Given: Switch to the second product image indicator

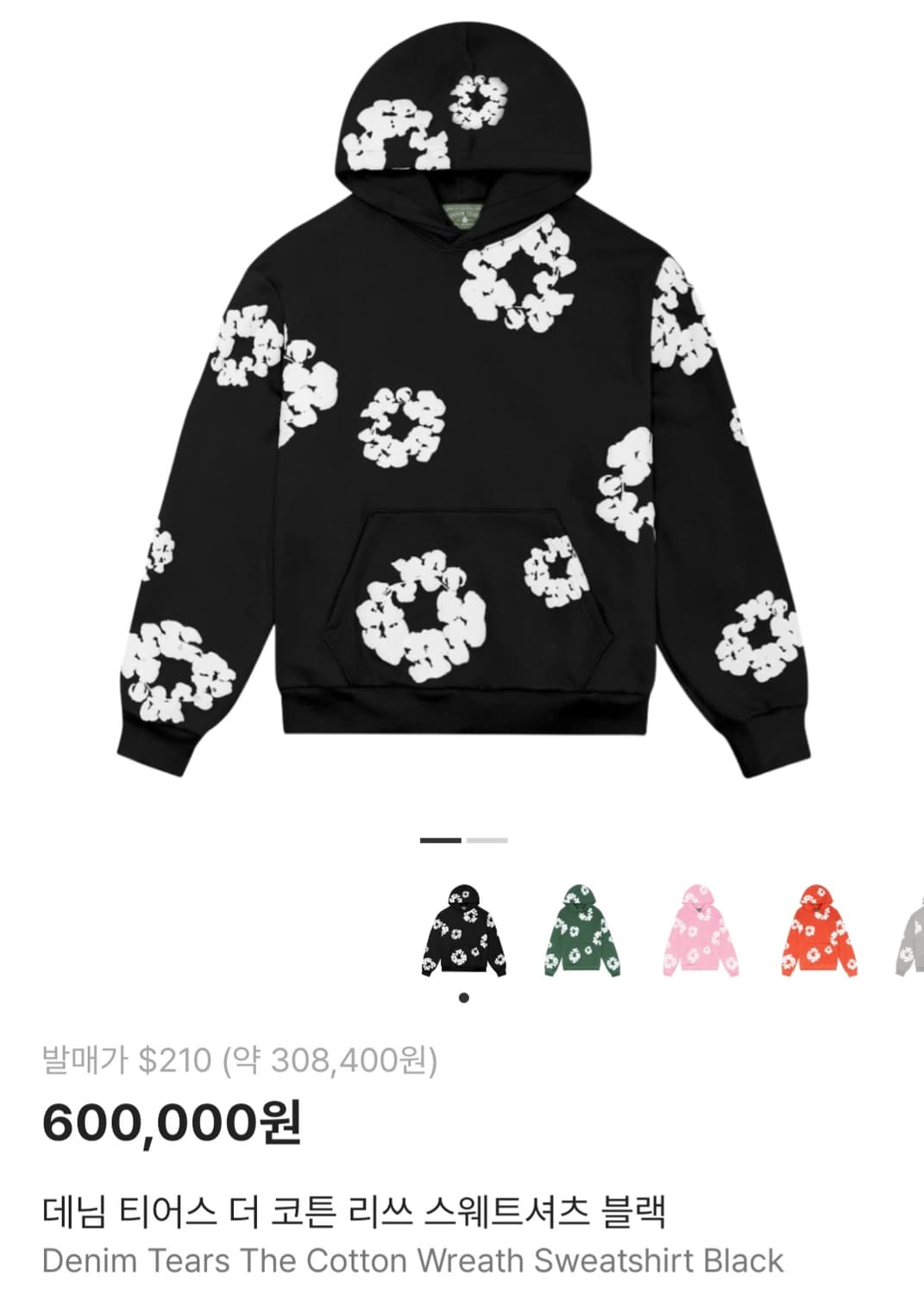Looking at the screenshot, I should [485, 839].
